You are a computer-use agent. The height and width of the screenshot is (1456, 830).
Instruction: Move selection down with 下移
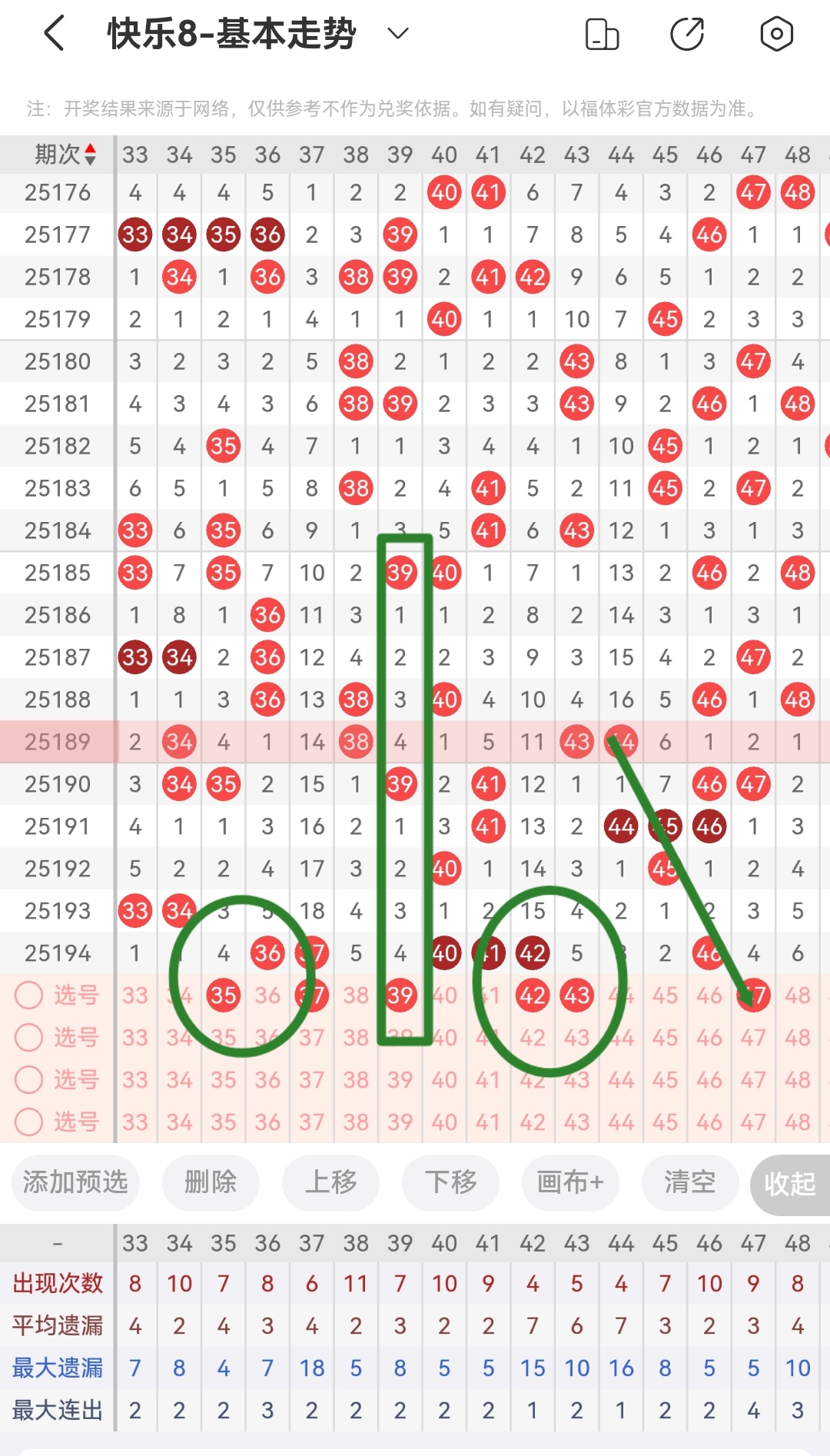click(x=450, y=1182)
